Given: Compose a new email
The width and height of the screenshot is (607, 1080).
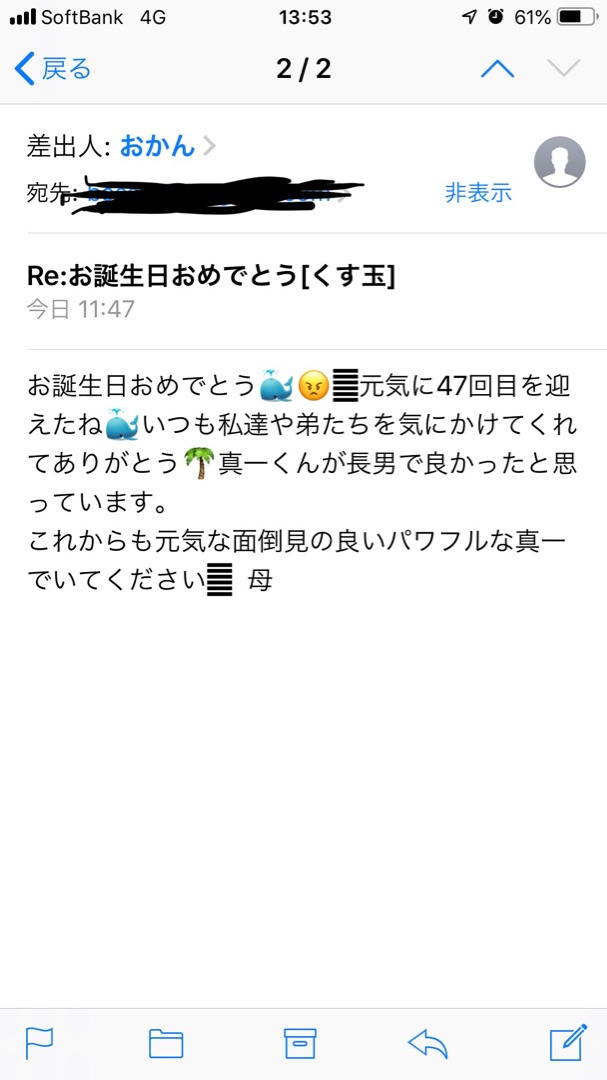Looking at the screenshot, I should (567, 1043).
